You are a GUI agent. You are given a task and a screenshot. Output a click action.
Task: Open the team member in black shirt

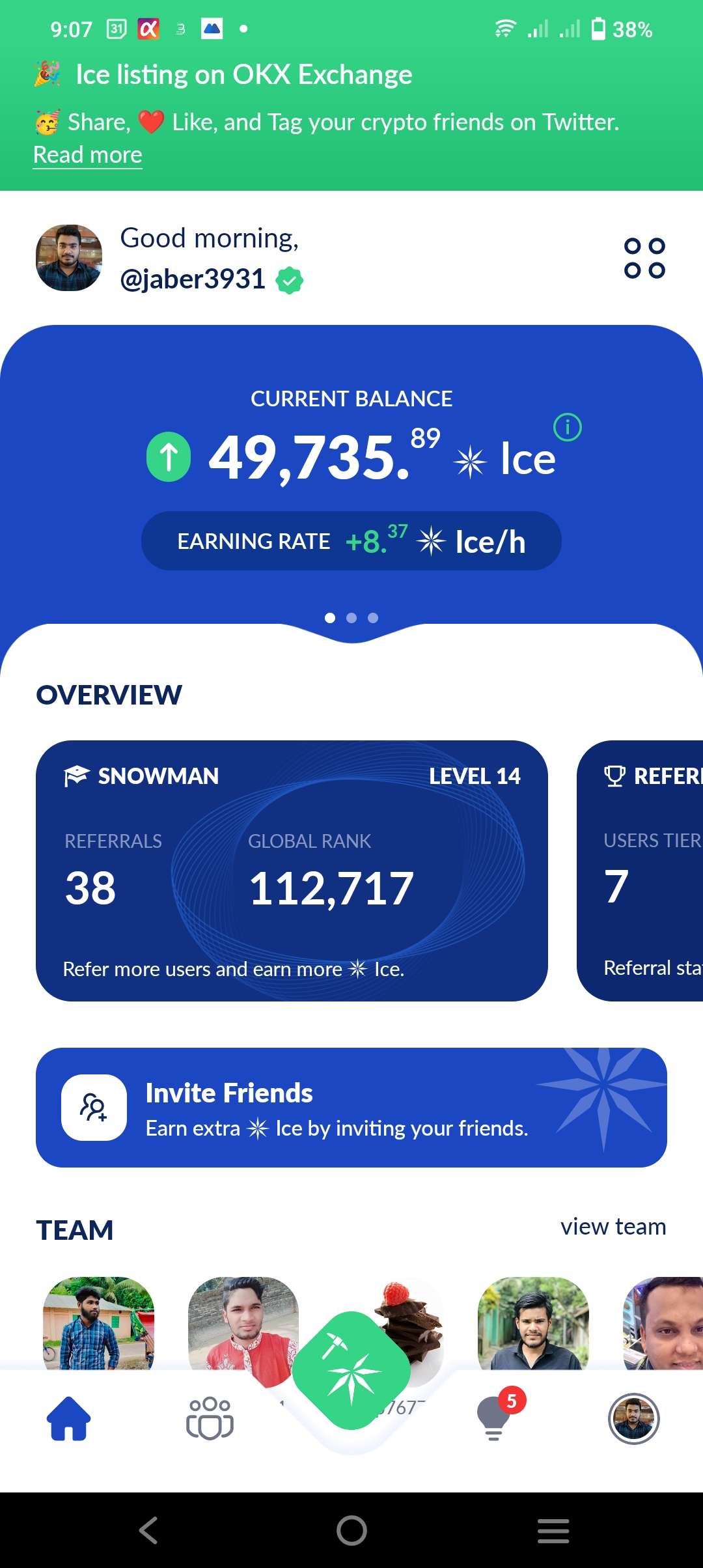coord(533,1322)
